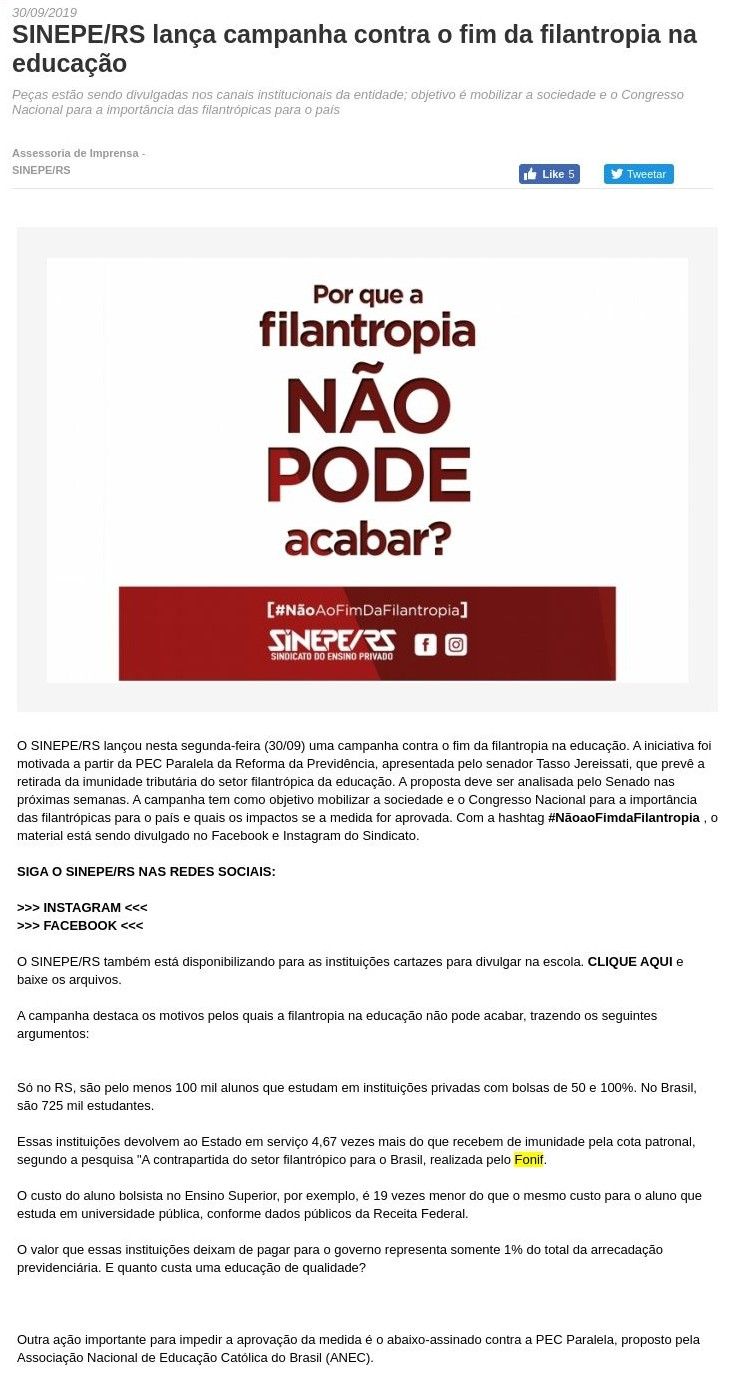This screenshot has width=745, height=1382.
Task: Like the article on Facebook
Action: pyautogui.click(x=548, y=174)
